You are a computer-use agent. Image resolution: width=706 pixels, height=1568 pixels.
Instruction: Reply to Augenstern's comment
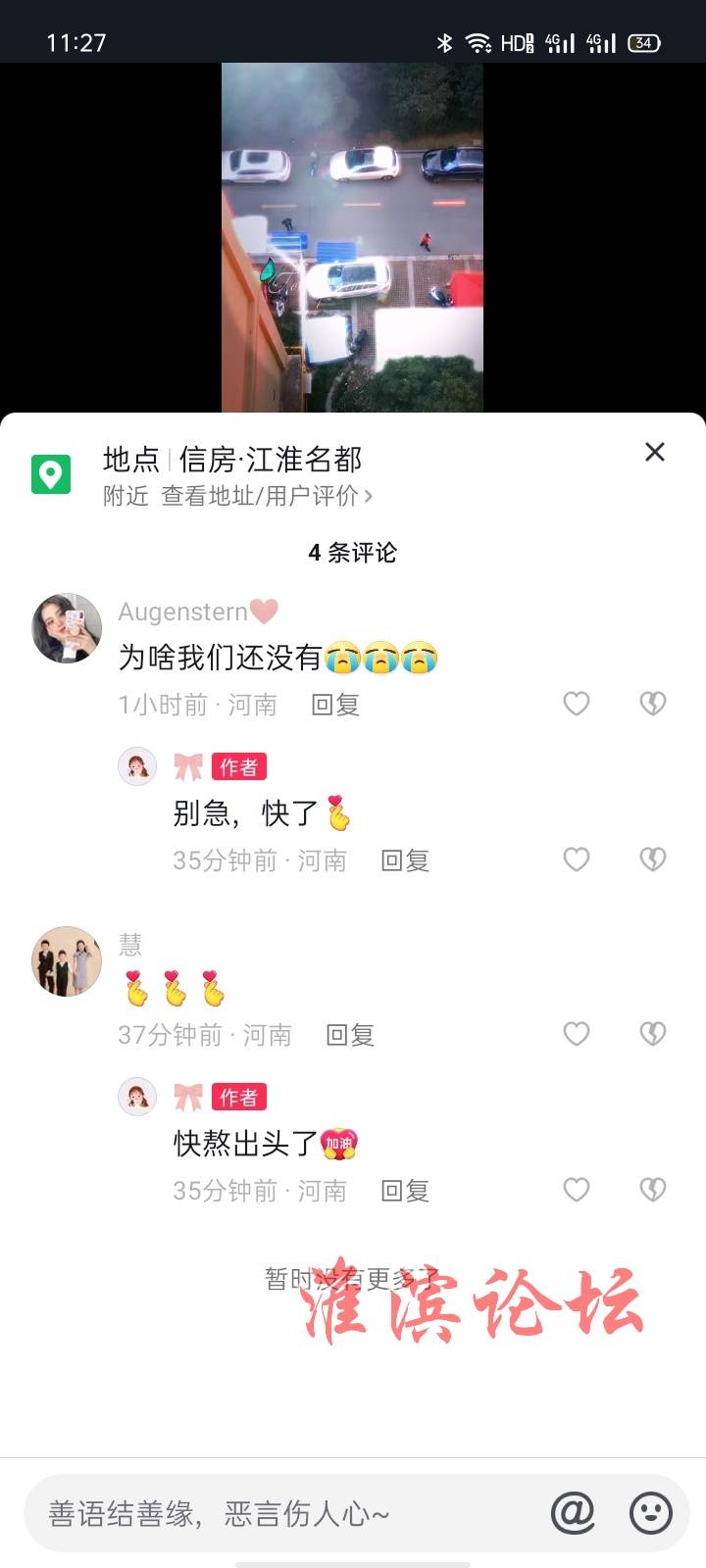[335, 705]
